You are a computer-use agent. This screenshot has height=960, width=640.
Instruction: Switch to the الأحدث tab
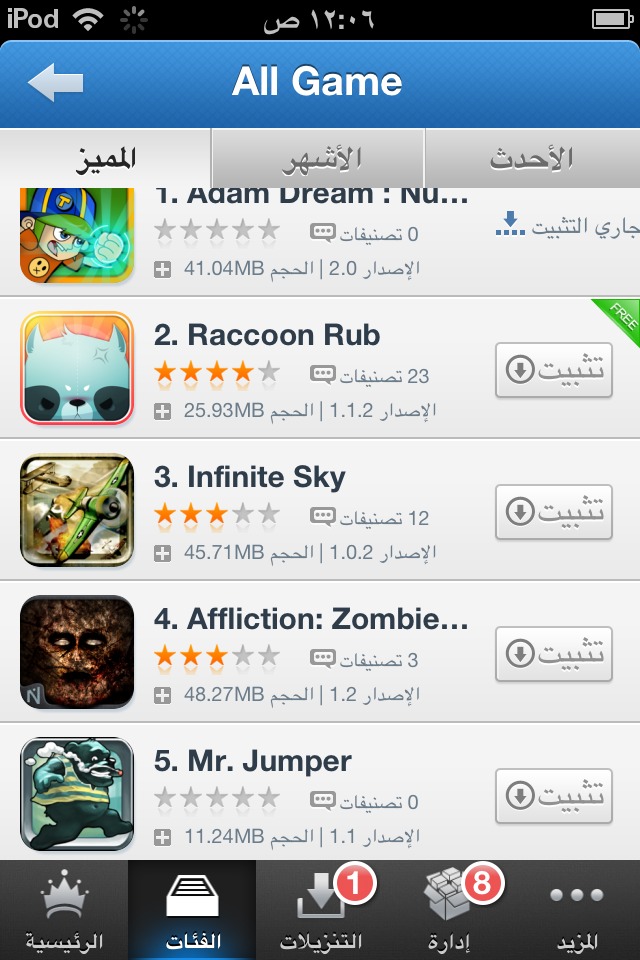532,157
